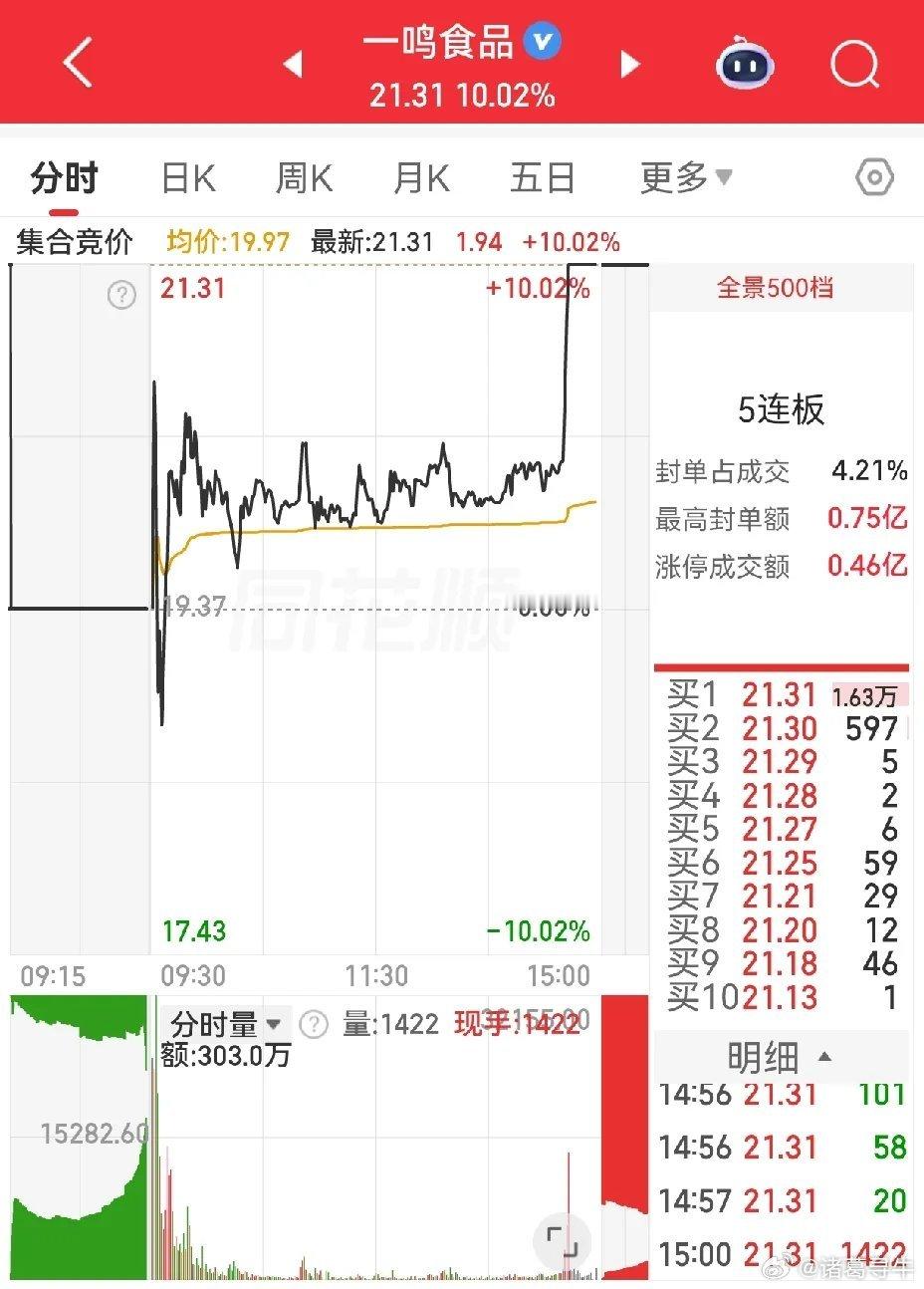
Task: Switch to the next stock with right triangle
Action: pos(629,65)
